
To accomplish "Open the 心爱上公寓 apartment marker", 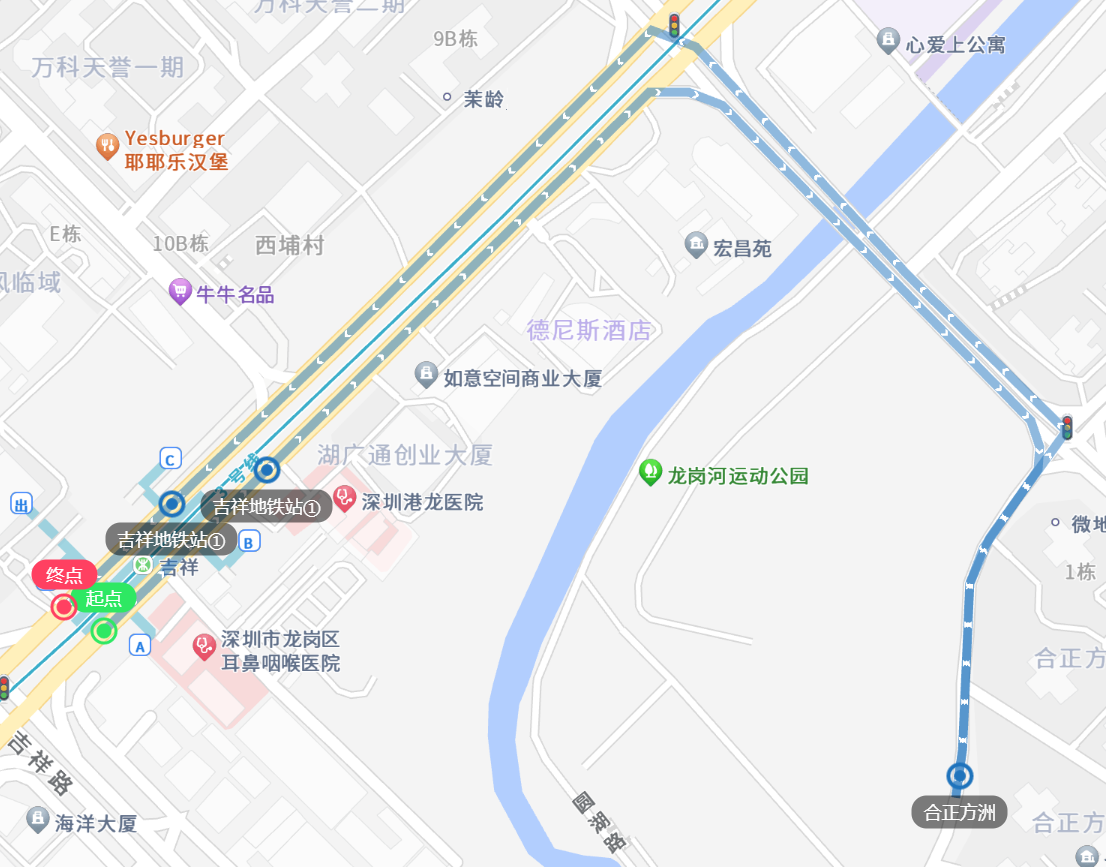I will point(887,41).
